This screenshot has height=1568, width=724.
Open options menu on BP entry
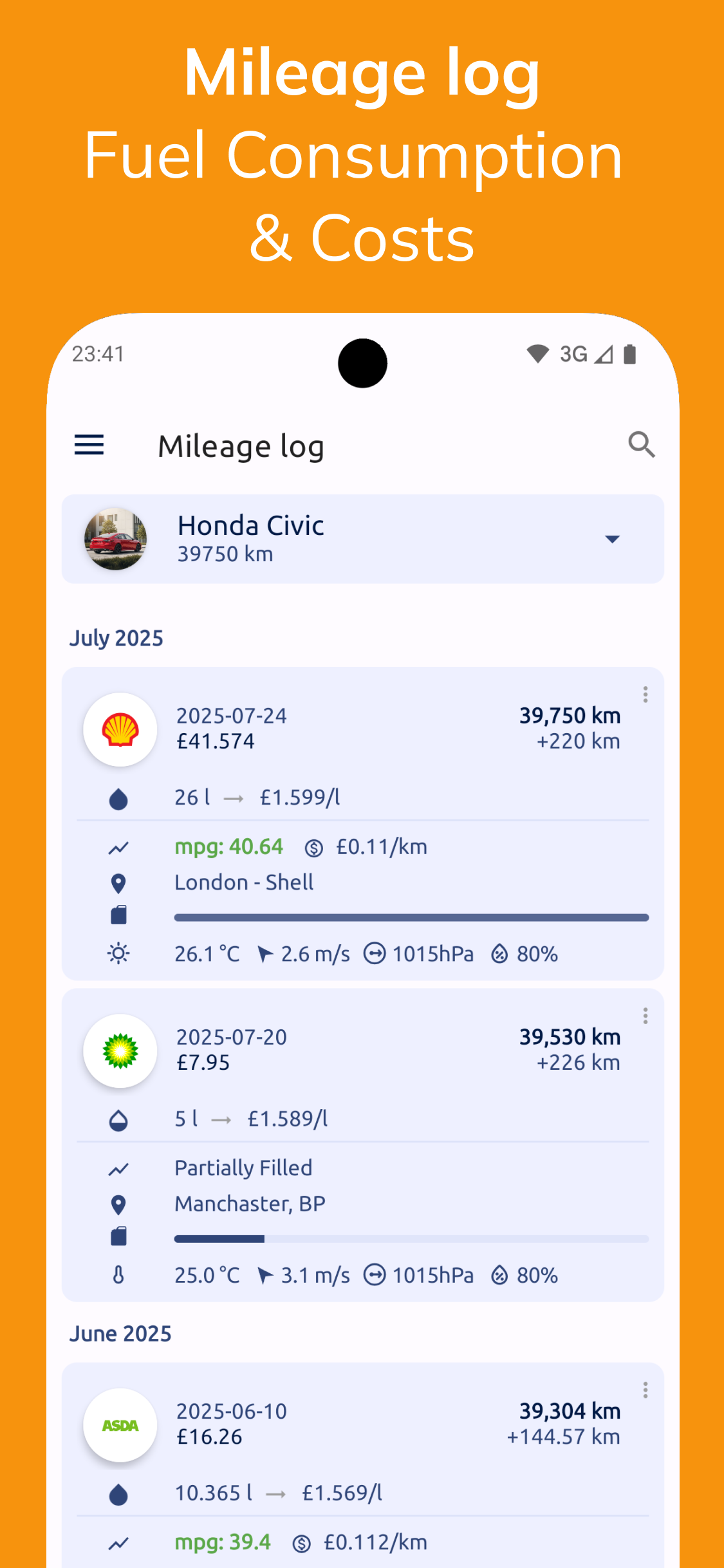(x=645, y=1017)
